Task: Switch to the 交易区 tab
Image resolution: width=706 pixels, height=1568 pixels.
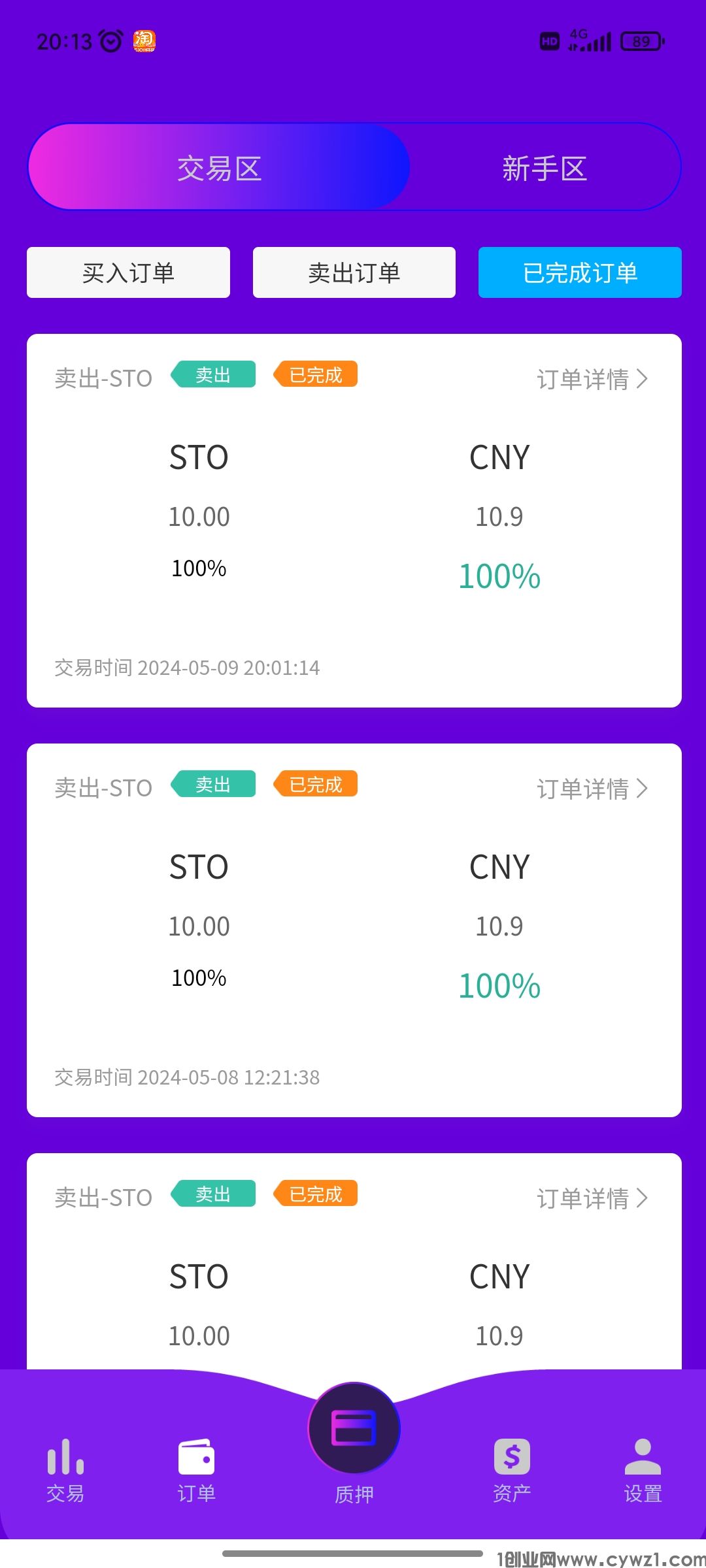Action: point(219,167)
